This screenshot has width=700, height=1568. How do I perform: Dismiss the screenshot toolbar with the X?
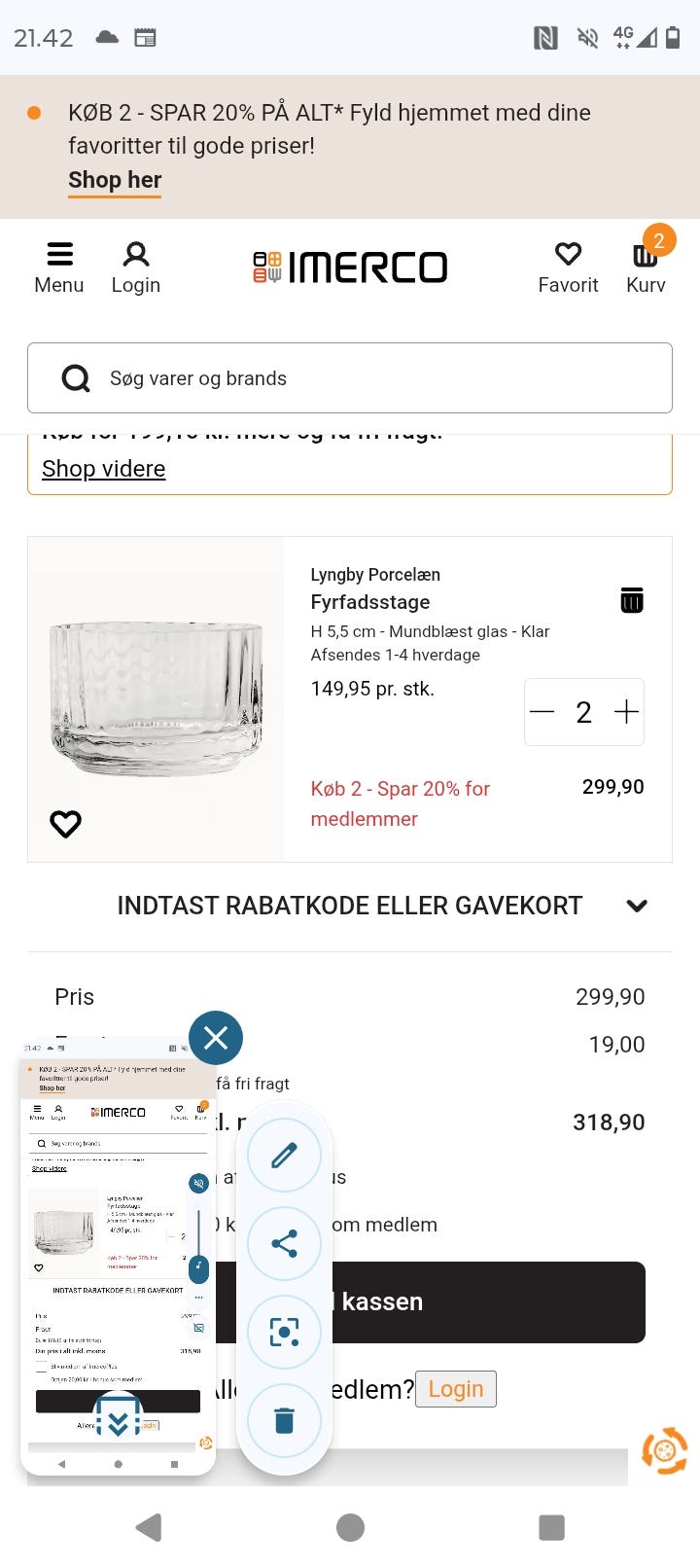[x=216, y=1037]
